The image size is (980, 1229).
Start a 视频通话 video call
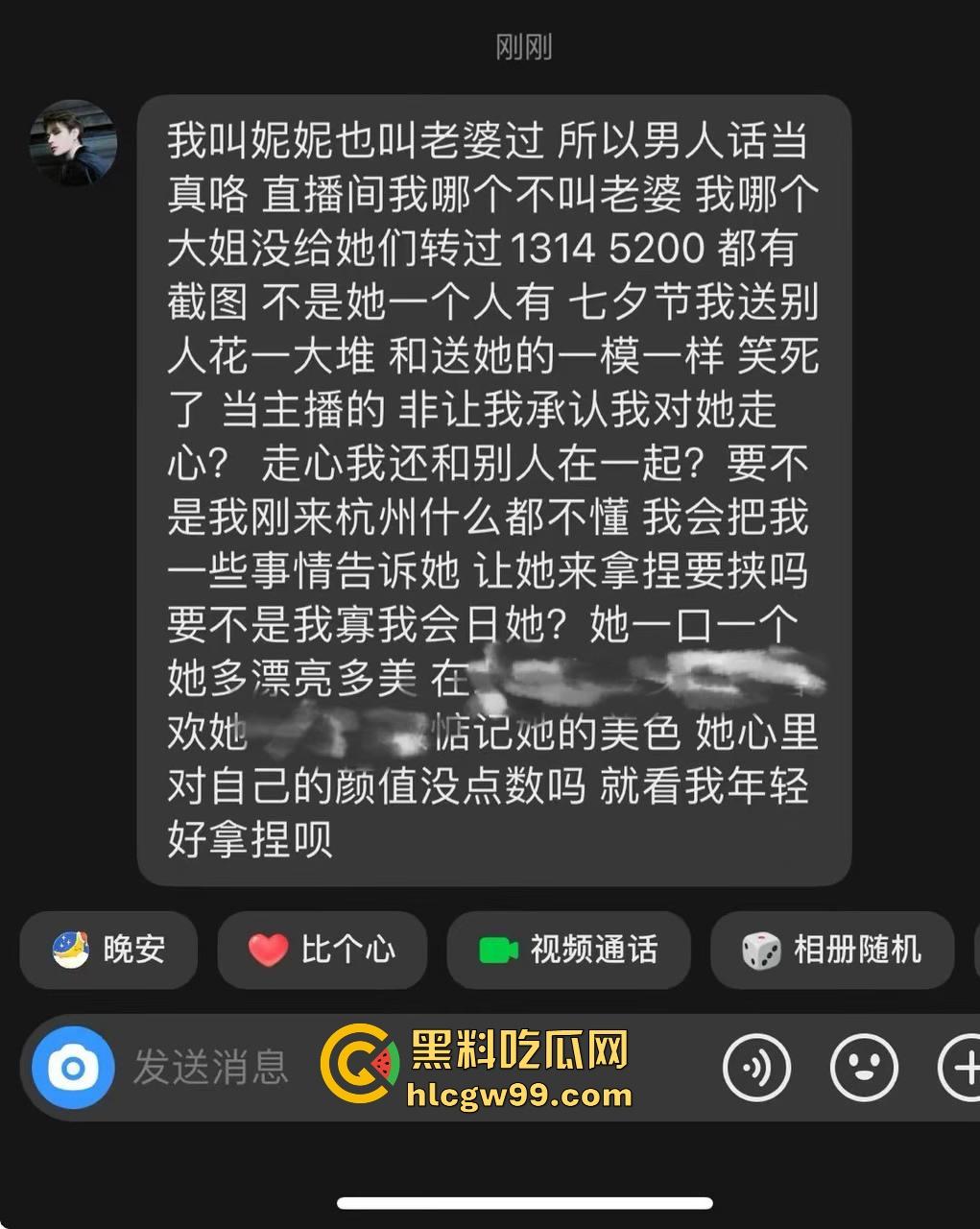[x=568, y=950]
